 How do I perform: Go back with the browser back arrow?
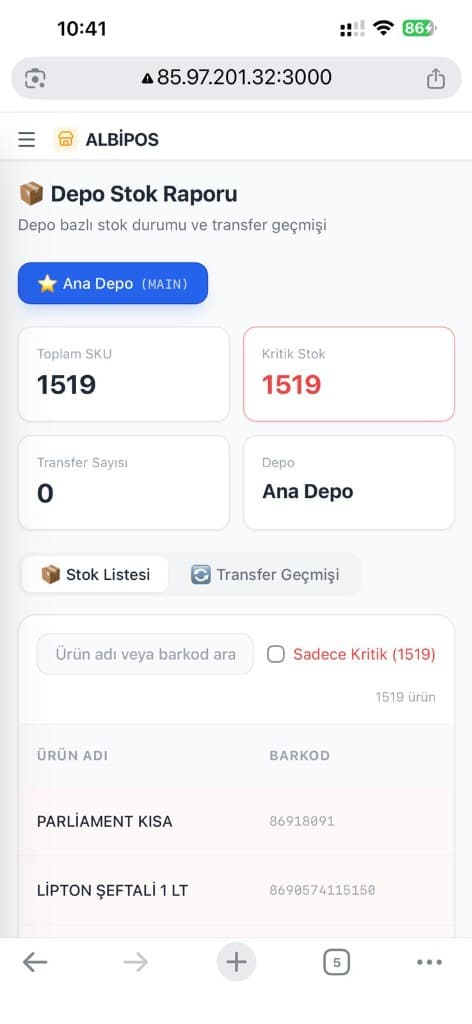[35, 962]
